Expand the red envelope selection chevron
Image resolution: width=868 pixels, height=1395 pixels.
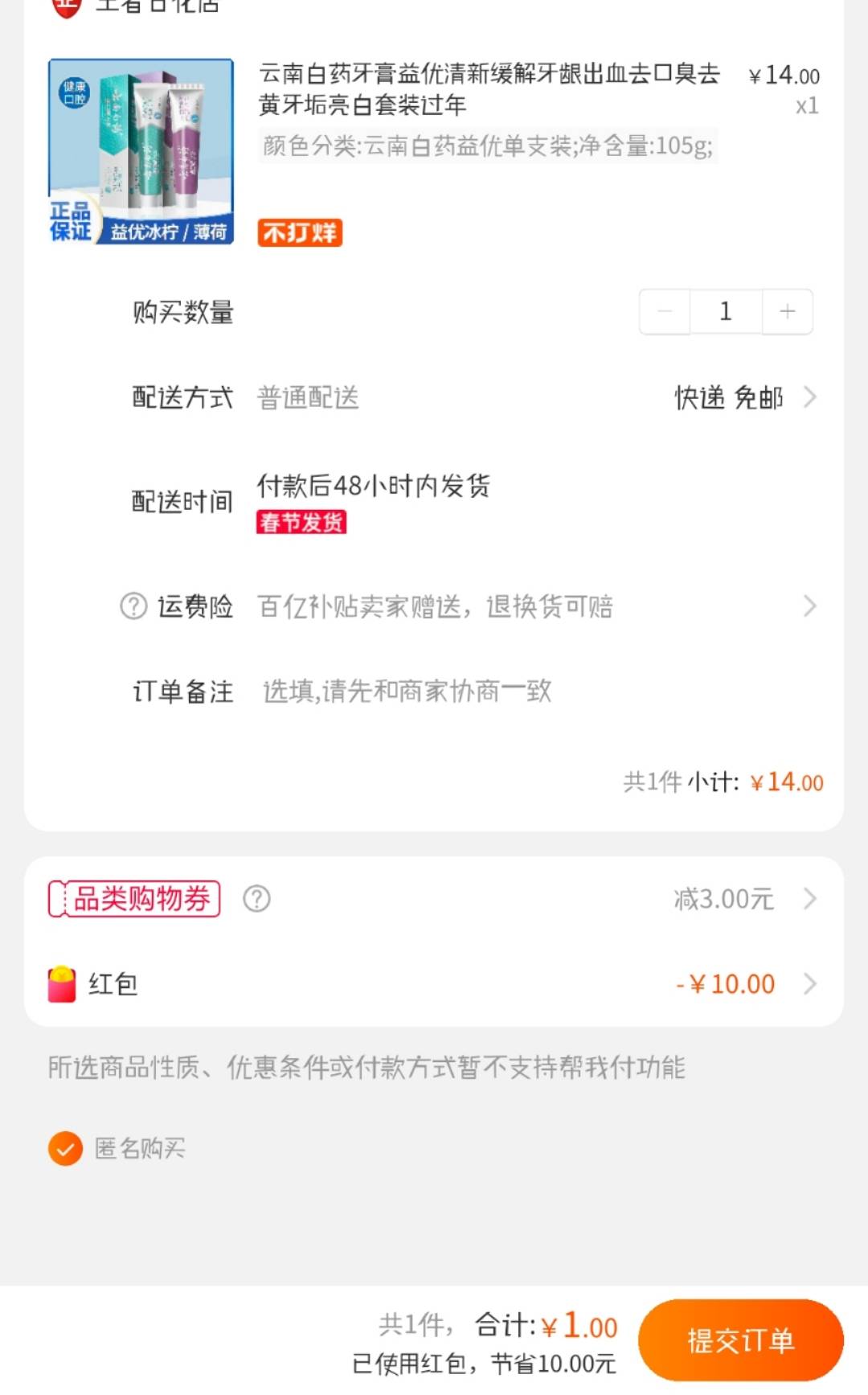(x=809, y=983)
